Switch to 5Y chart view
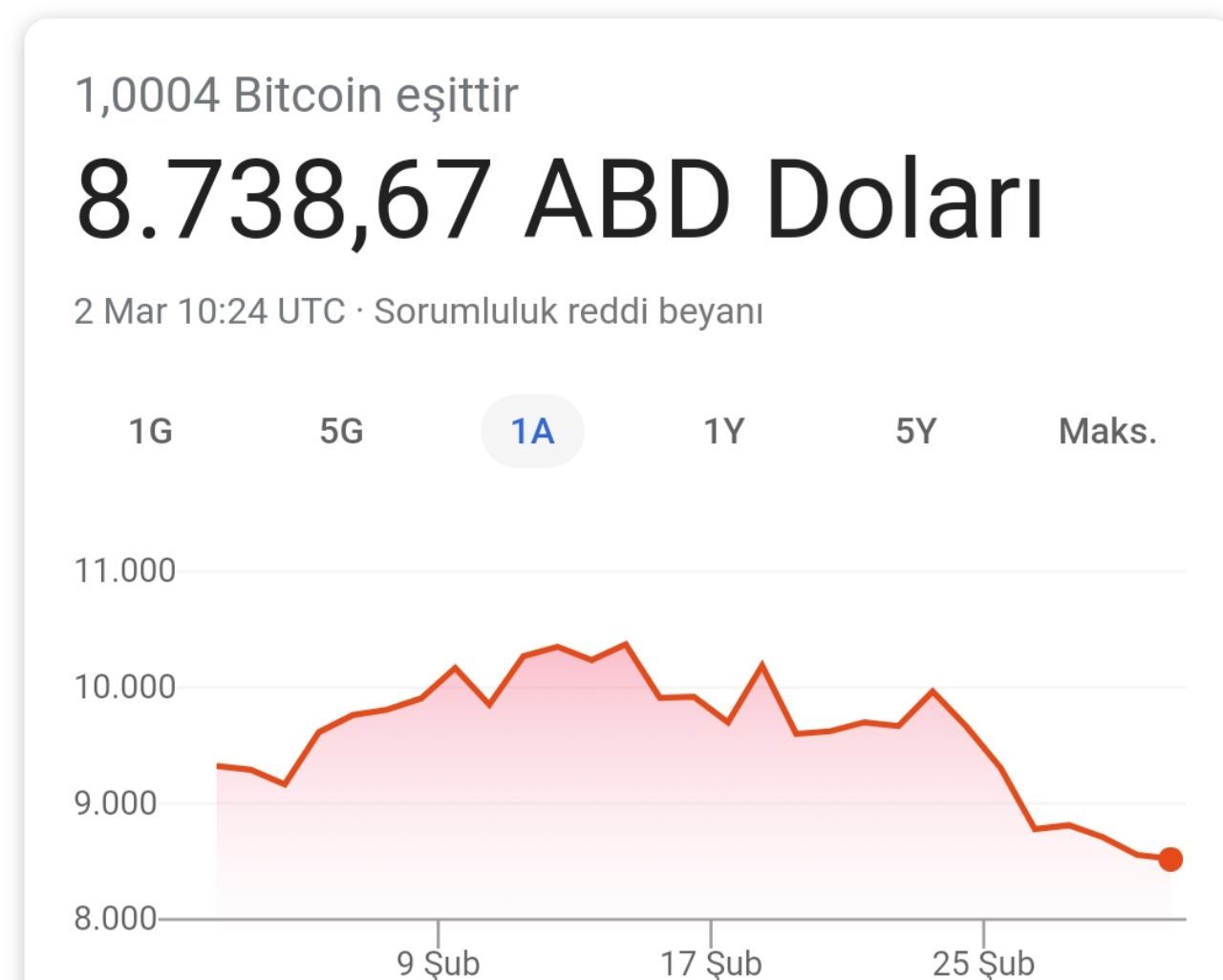 (x=915, y=432)
